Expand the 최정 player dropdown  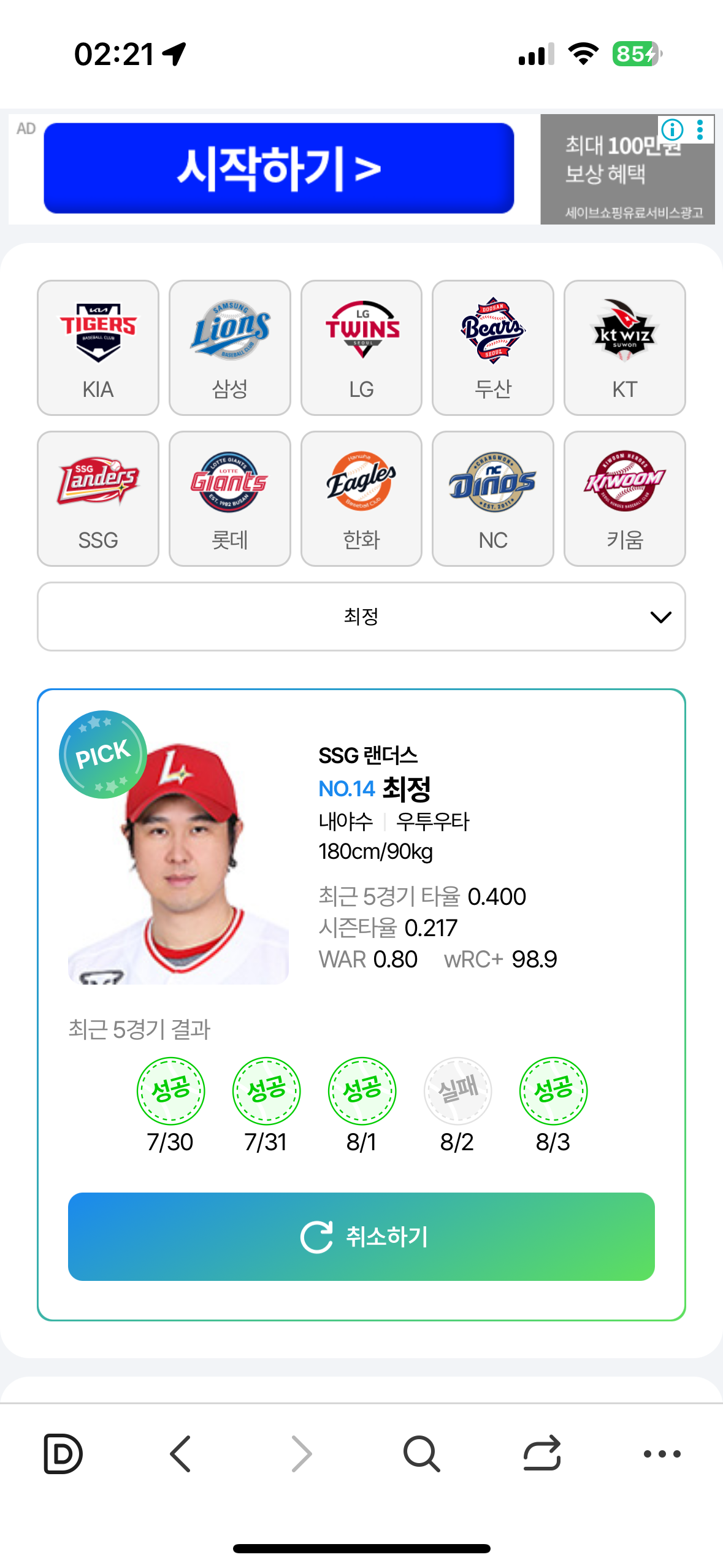[361, 617]
